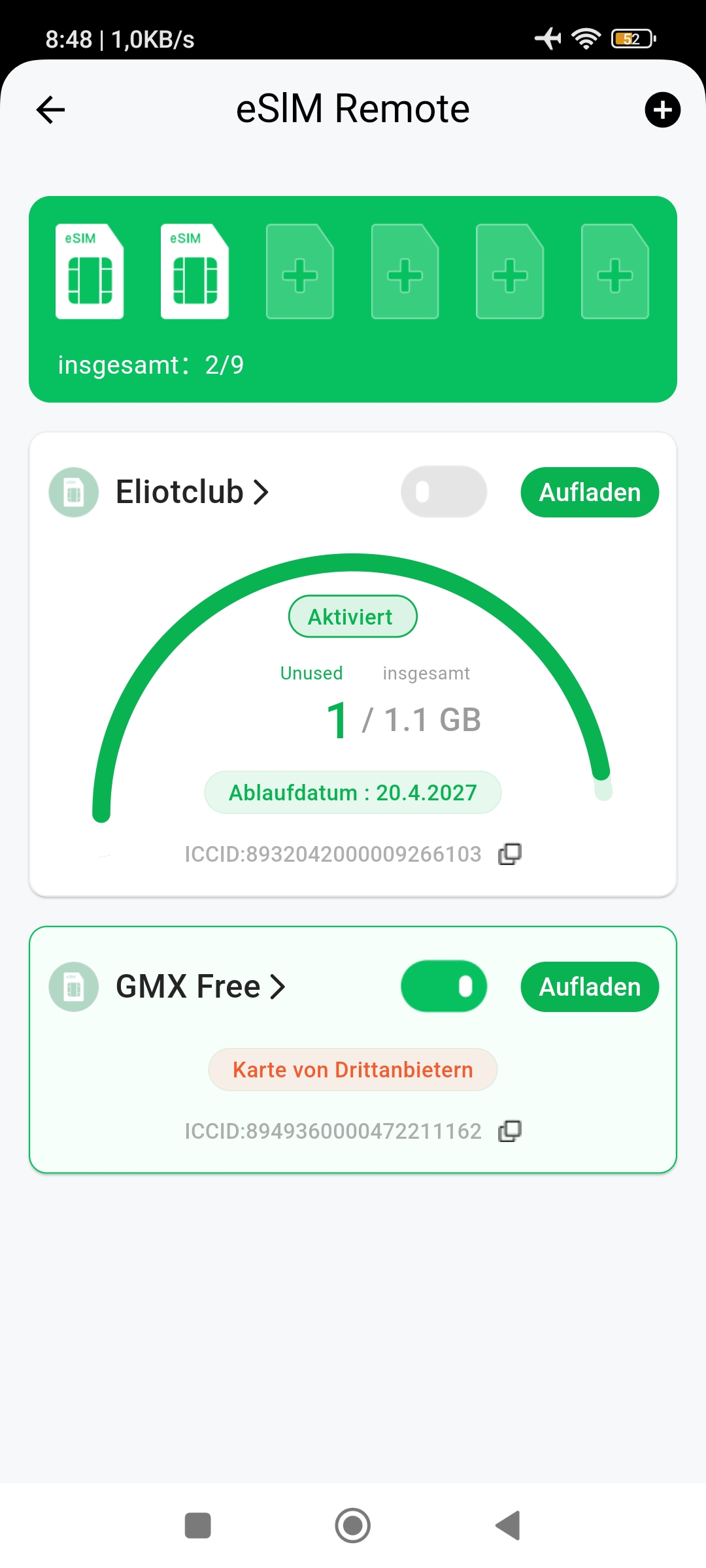This screenshot has height=1568, width=706.
Task: Enable the Eliotclub eSIM toggle
Action: click(444, 492)
